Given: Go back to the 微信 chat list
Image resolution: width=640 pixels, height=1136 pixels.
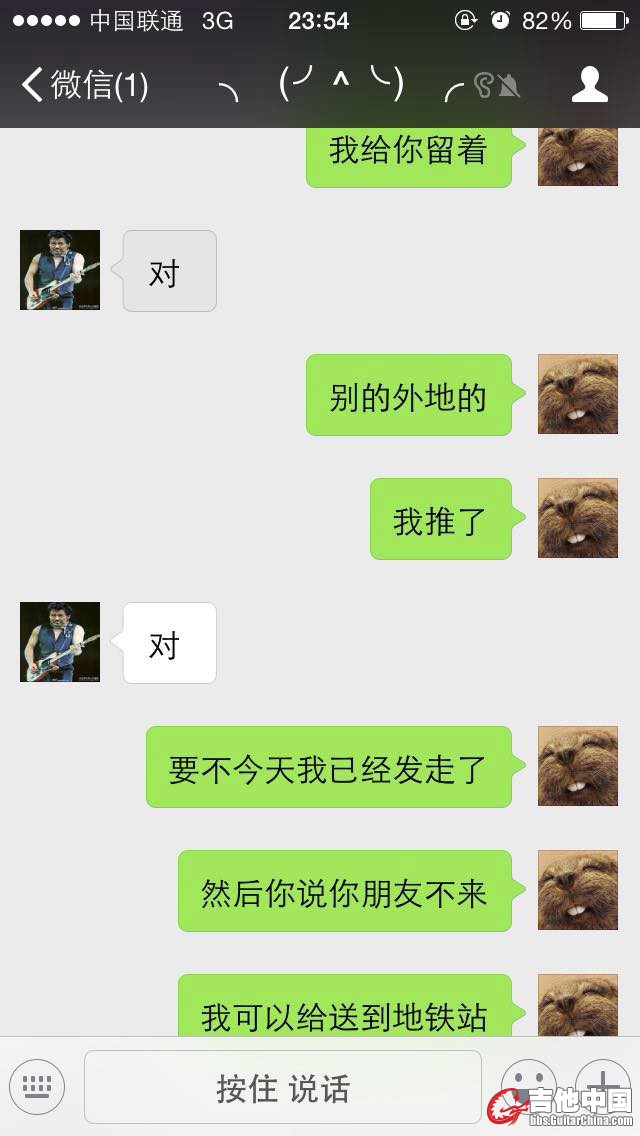Looking at the screenshot, I should pyautogui.click(x=84, y=86).
